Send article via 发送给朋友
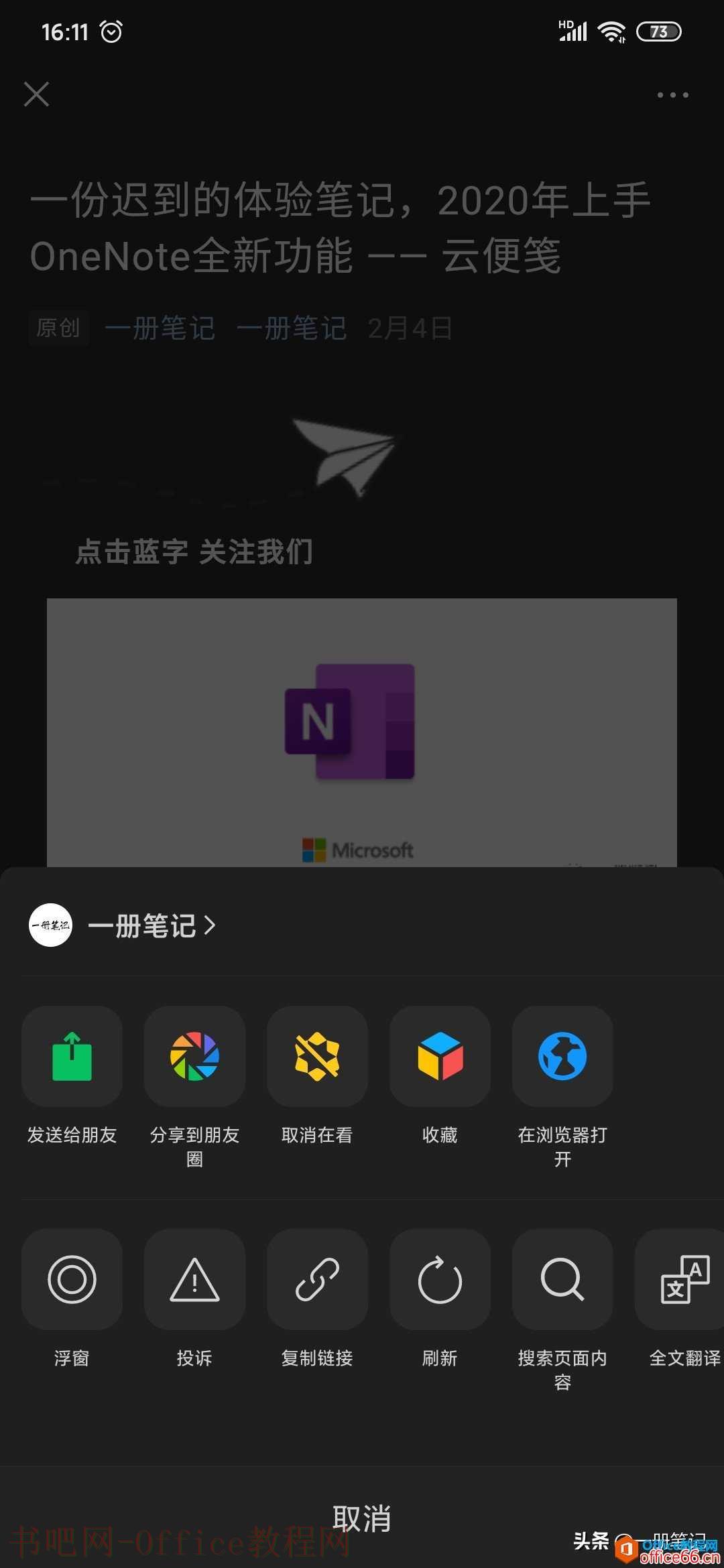Image resolution: width=724 pixels, height=1568 pixels. [x=72, y=1057]
